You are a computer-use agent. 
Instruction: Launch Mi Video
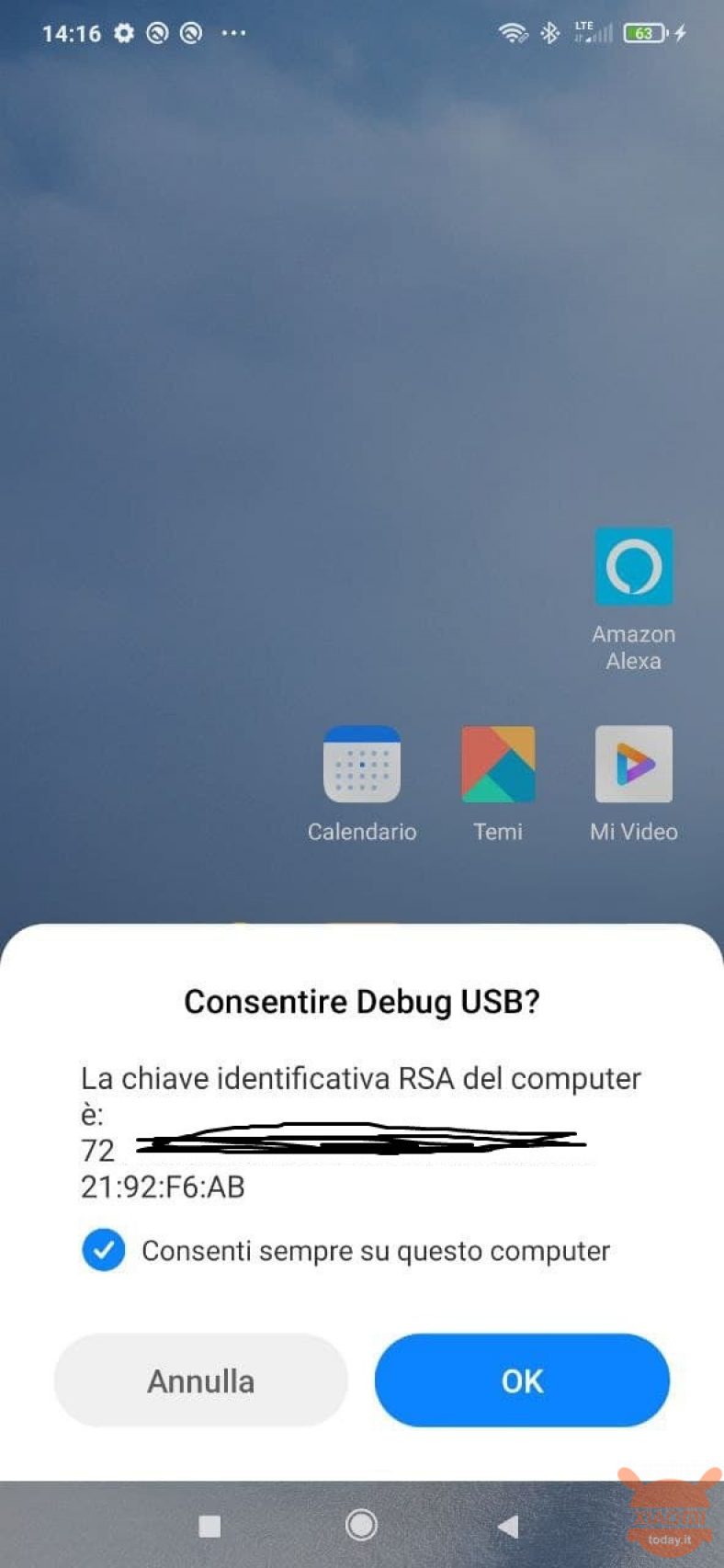(x=634, y=764)
